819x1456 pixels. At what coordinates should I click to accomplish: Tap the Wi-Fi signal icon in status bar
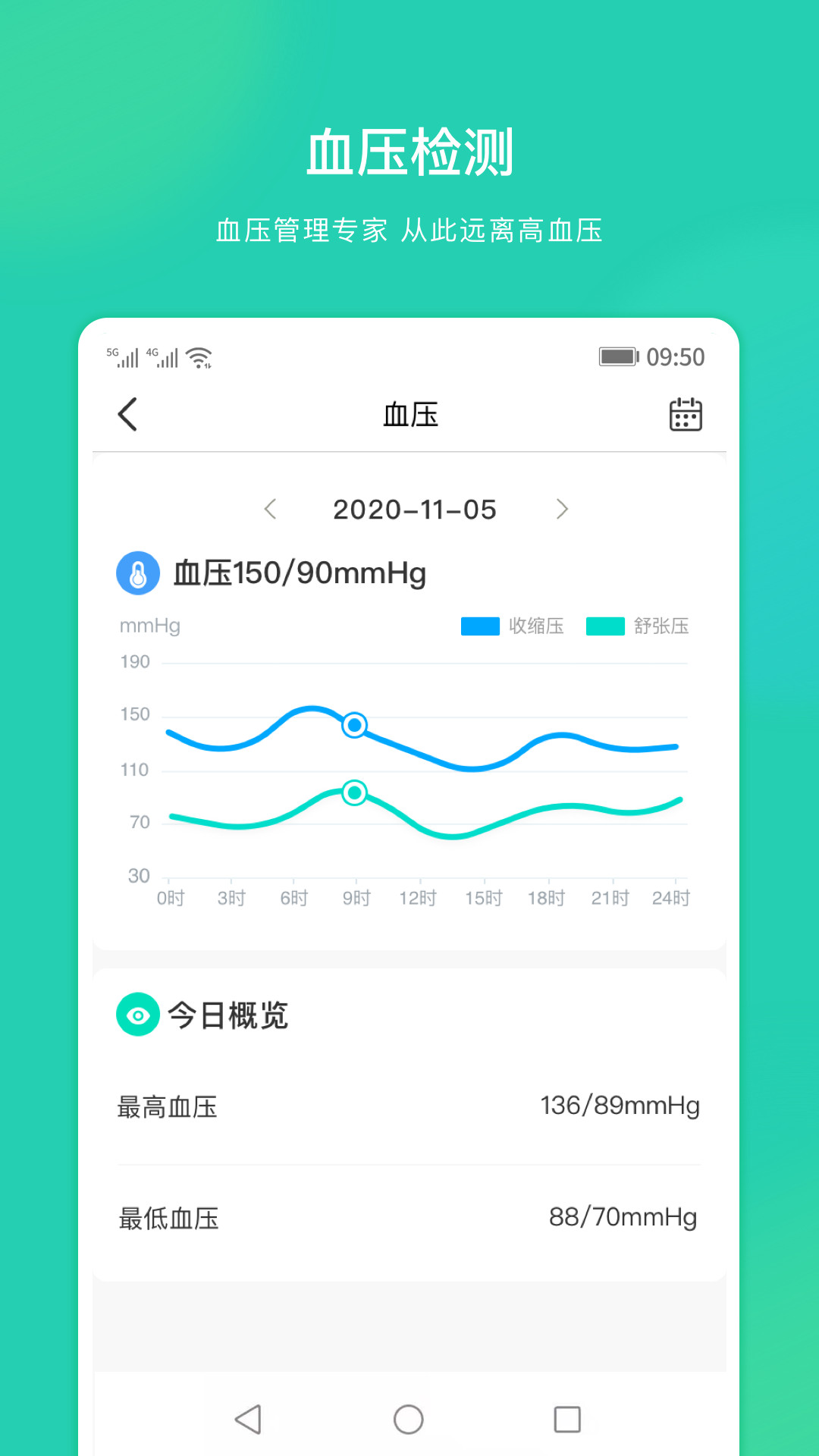click(199, 356)
